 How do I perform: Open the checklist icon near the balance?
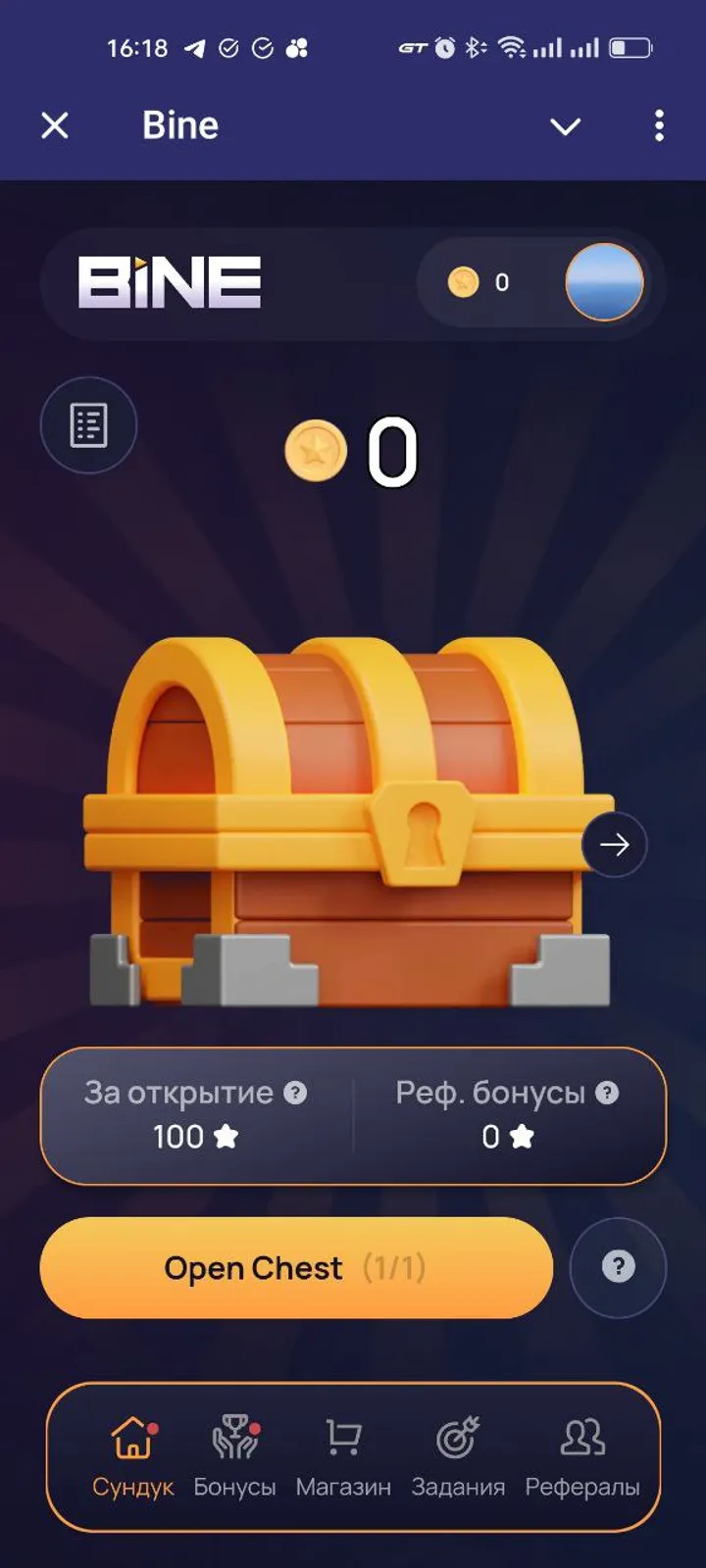click(x=88, y=424)
